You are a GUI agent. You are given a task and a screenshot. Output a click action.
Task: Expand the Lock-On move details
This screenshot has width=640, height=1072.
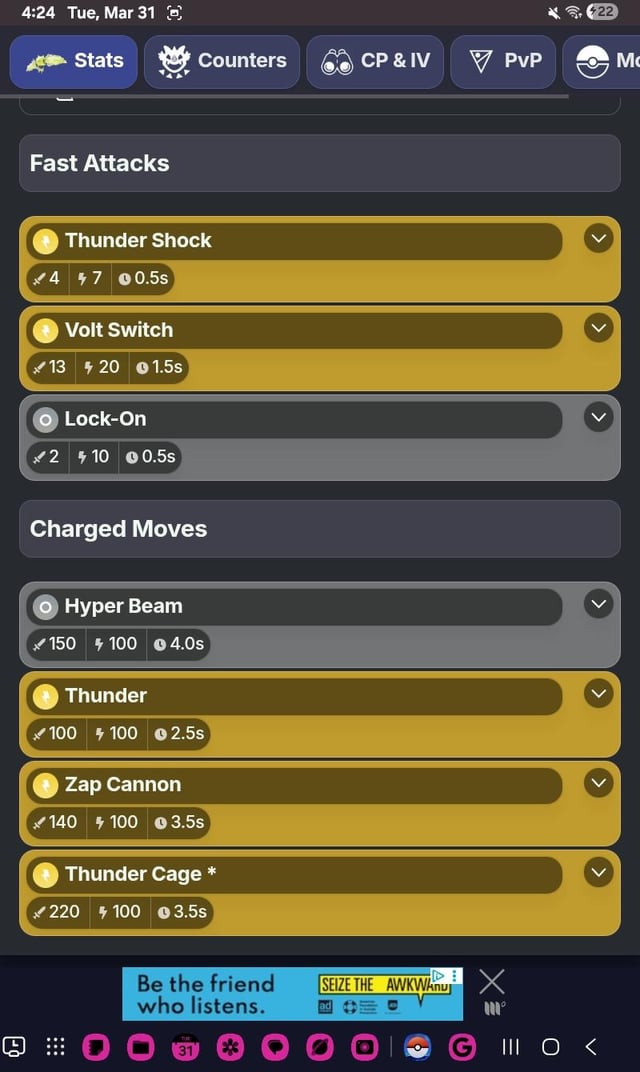(x=598, y=417)
